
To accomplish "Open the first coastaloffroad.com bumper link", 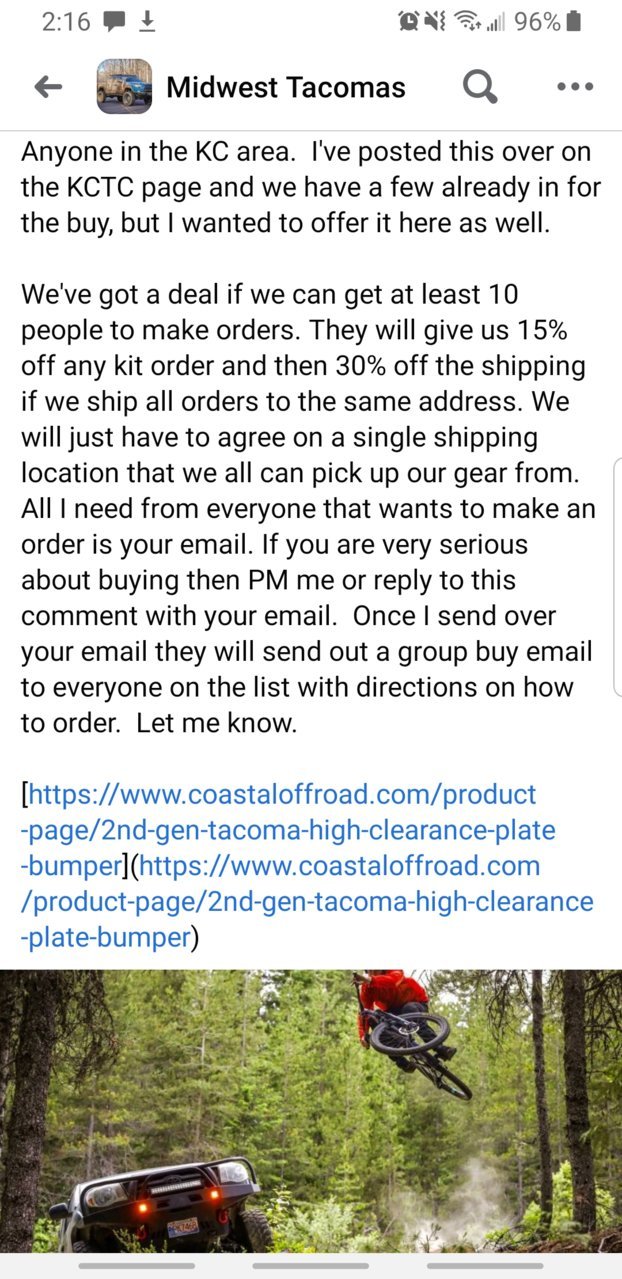I will [x=288, y=830].
